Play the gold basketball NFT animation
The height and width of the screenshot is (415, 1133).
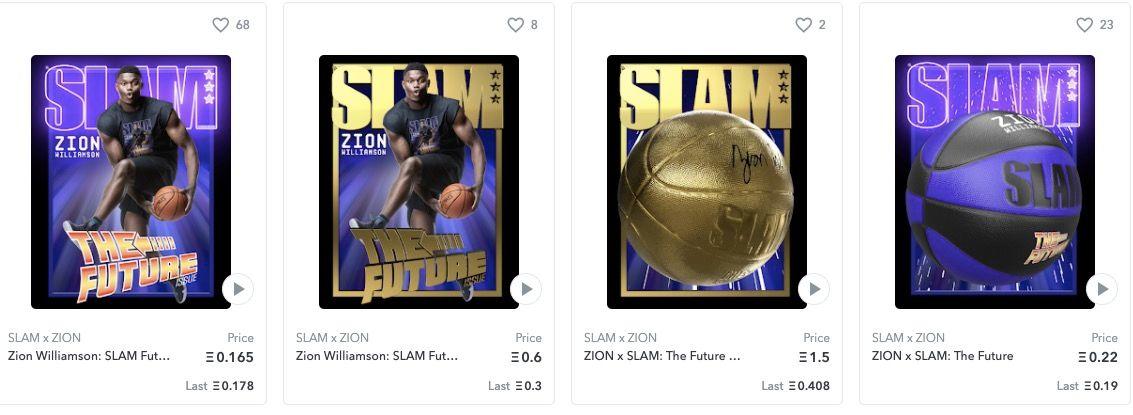point(813,289)
